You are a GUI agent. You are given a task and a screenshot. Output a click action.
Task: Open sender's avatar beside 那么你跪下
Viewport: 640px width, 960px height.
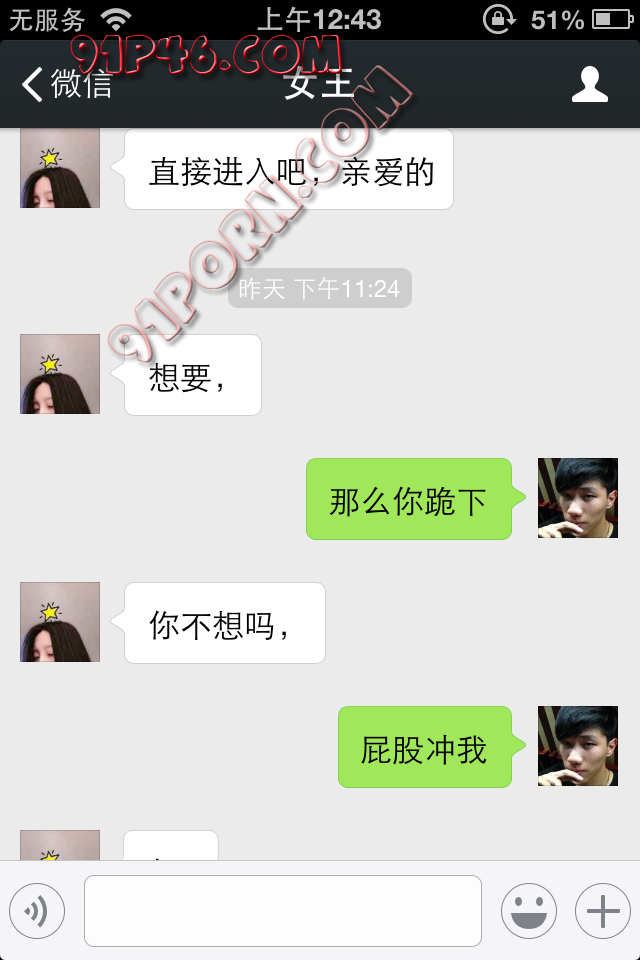(x=577, y=498)
